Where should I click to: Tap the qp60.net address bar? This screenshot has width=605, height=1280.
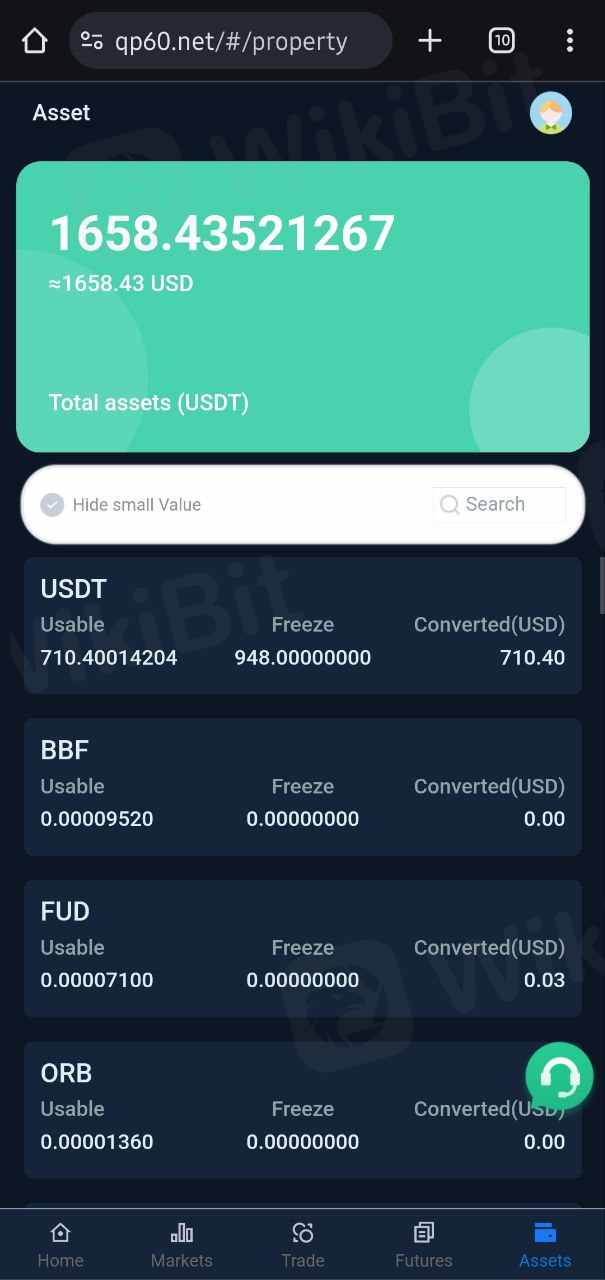tap(230, 41)
